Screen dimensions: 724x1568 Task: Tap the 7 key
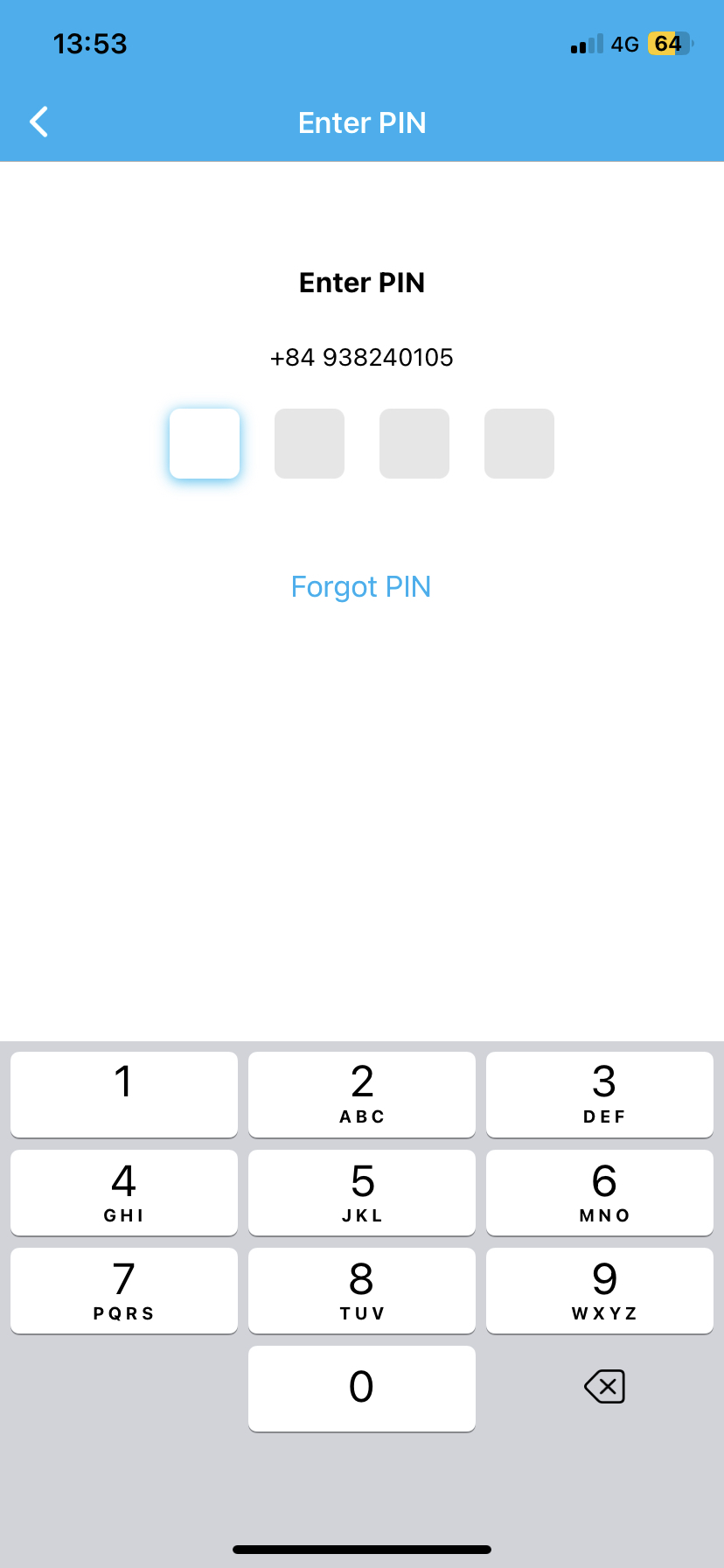[x=124, y=1290]
